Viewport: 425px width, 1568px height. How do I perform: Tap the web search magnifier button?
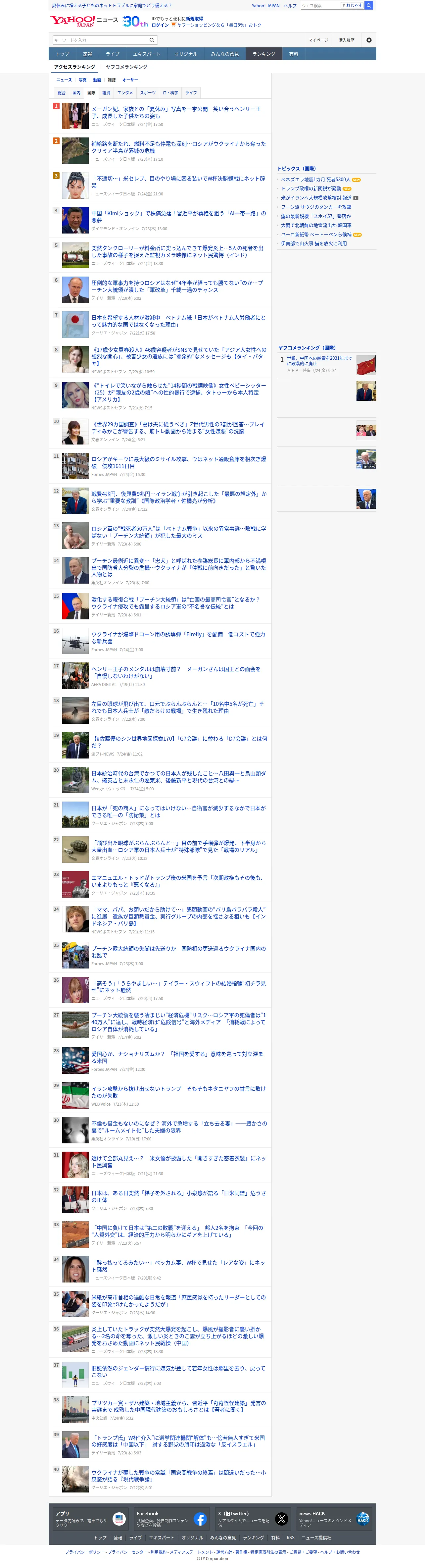(369, 6)
